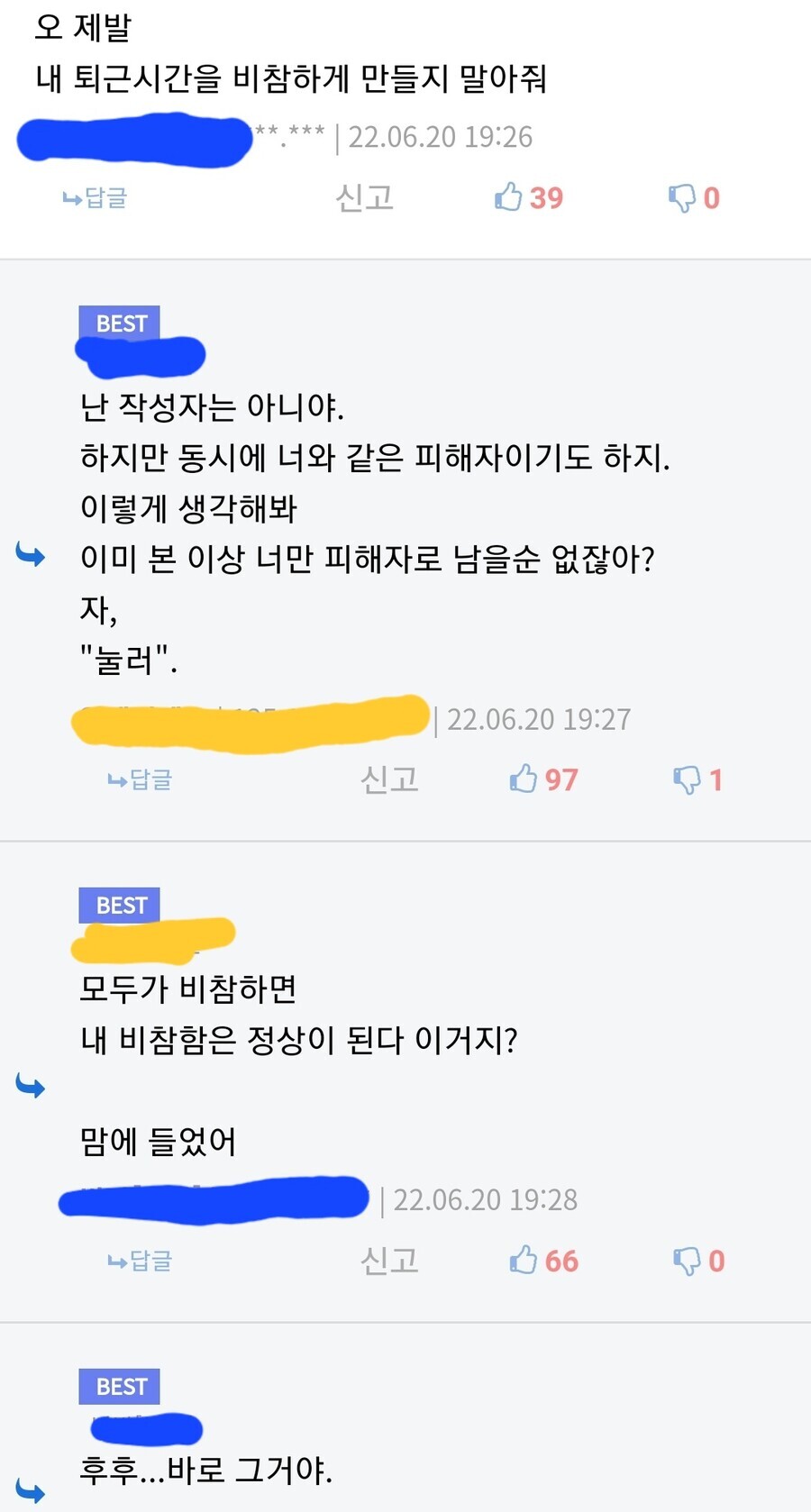811x1512 pixels.
Task: Tap 답글 under the 19:27 comment
Action: coord(140,779)
